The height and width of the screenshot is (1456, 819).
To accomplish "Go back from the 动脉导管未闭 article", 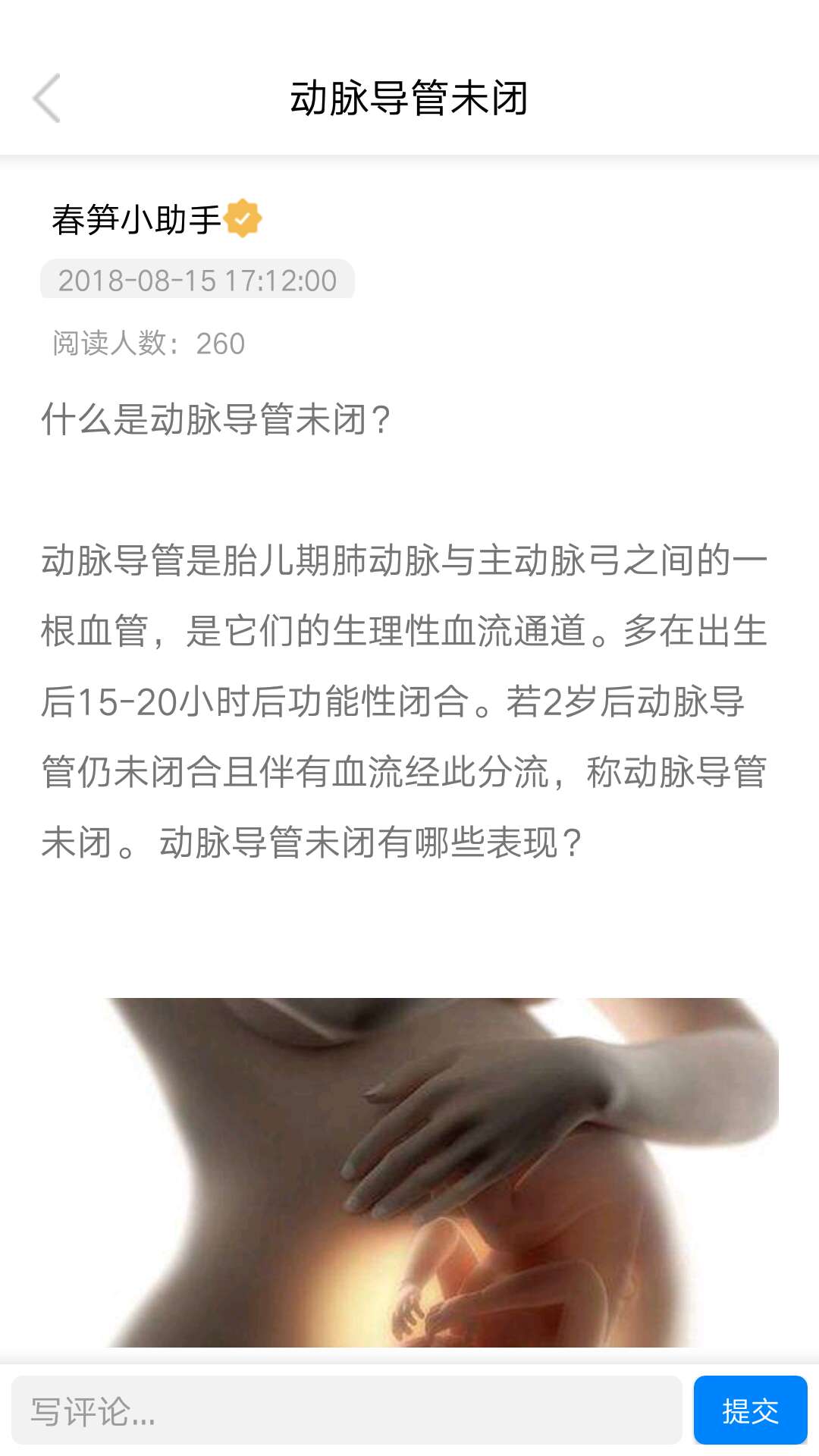I will pos(47,99).
